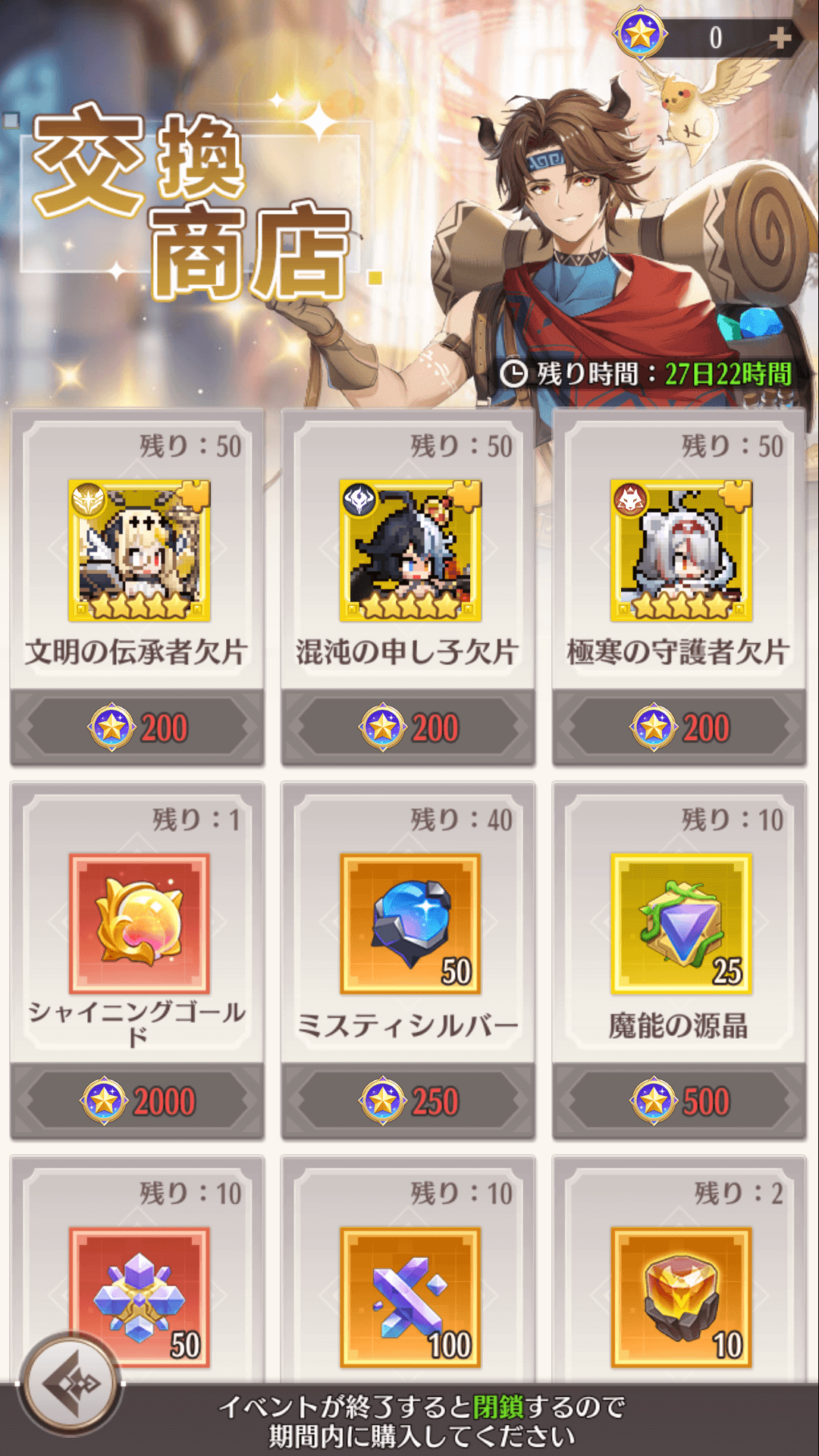The width and height of the screenshot is (819, 1456).
Task: Select the 極寒の守護者欠片 item card
Action: point(680,551)
